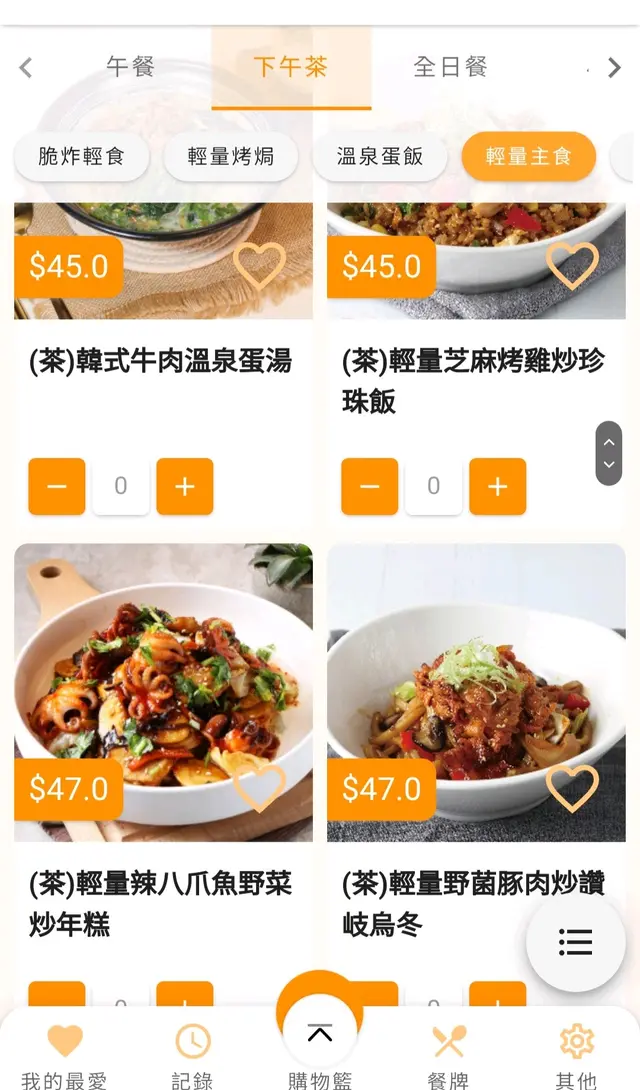Open the 輕量辣八爪魚野菜炒年糕 dish
Screen dimensions: 640x1090
coord(163,692)
